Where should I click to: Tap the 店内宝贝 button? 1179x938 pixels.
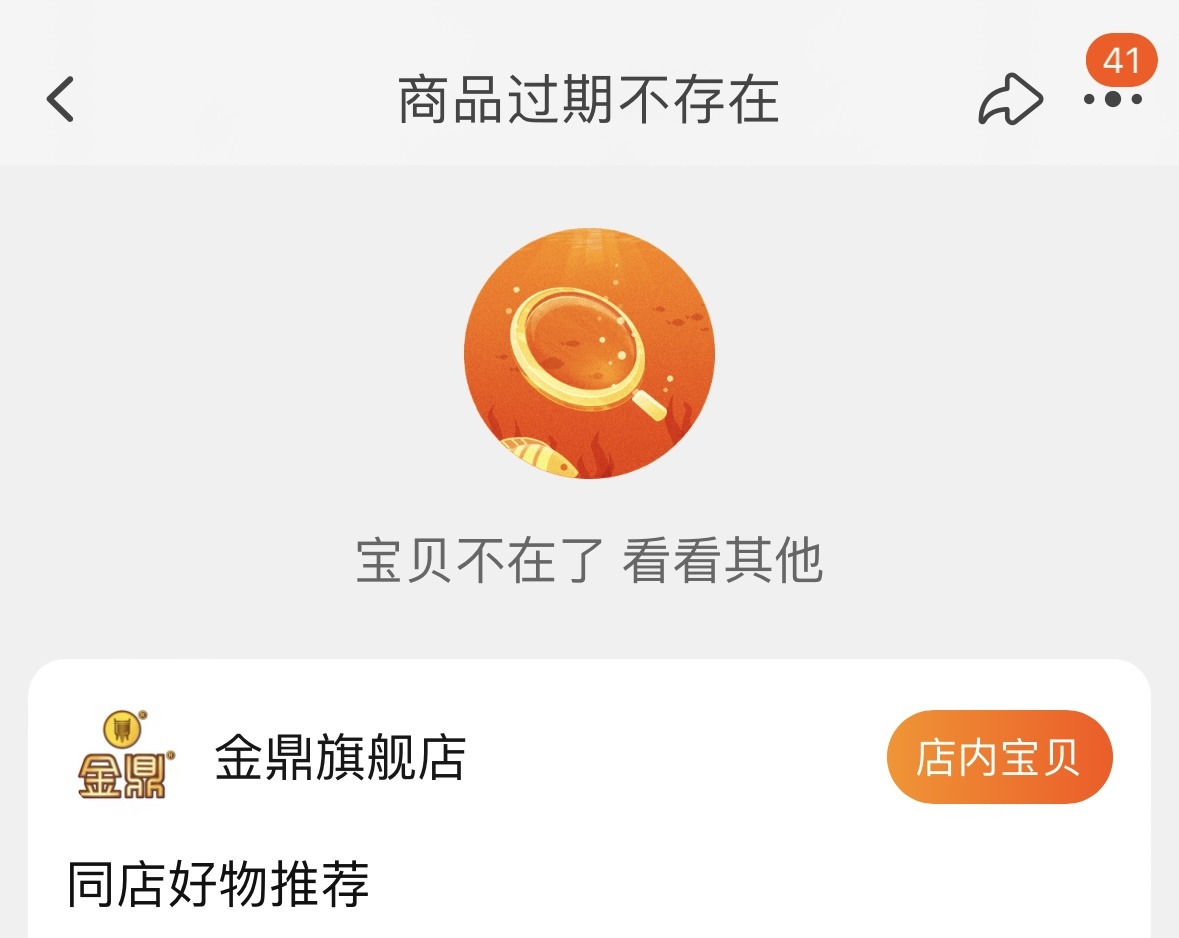(x=999, y=757)
